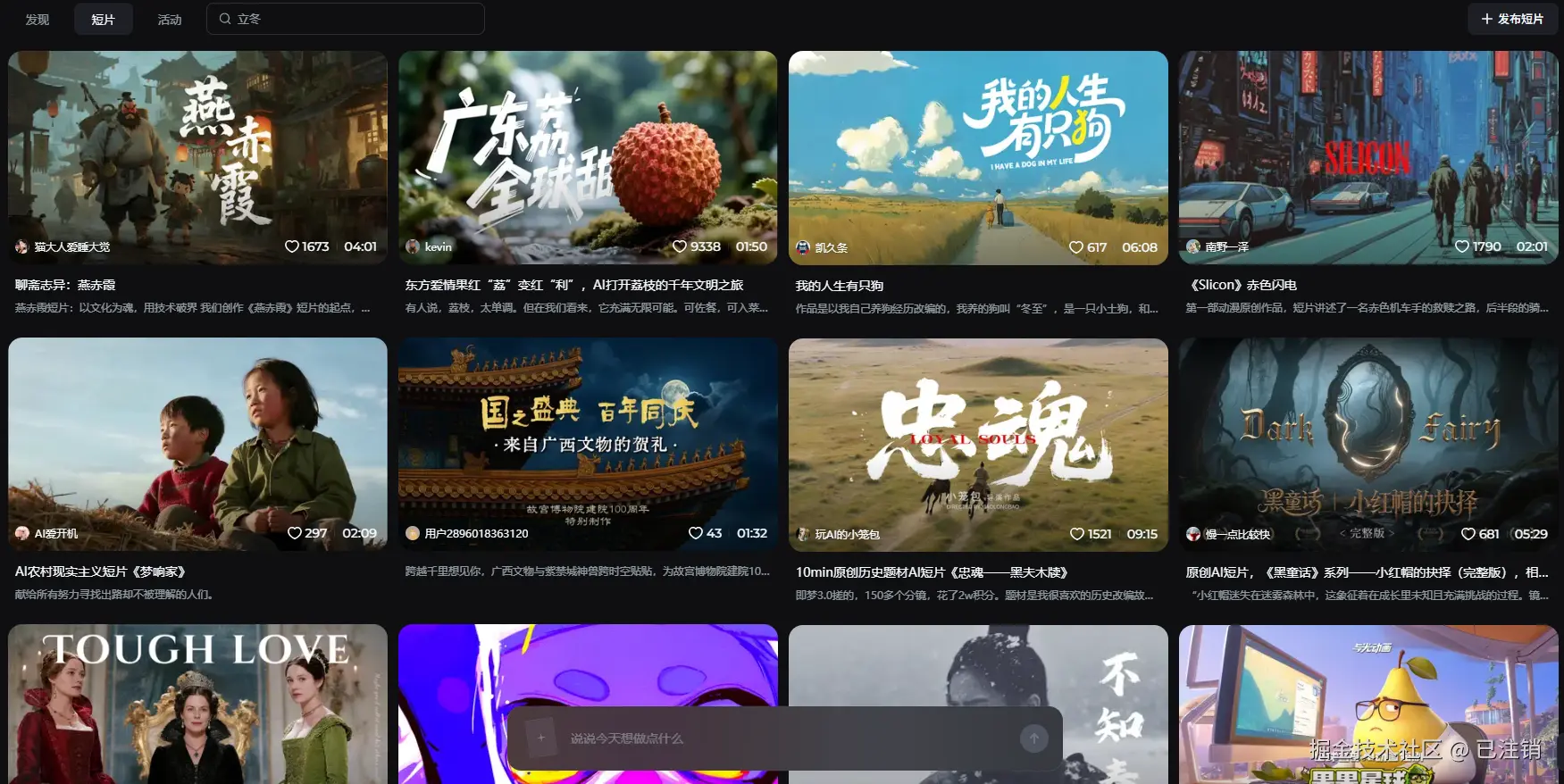Play the 国之盛典 百年同庆 video
This screenshot has height=784, width=1564.
pos(588,444)
